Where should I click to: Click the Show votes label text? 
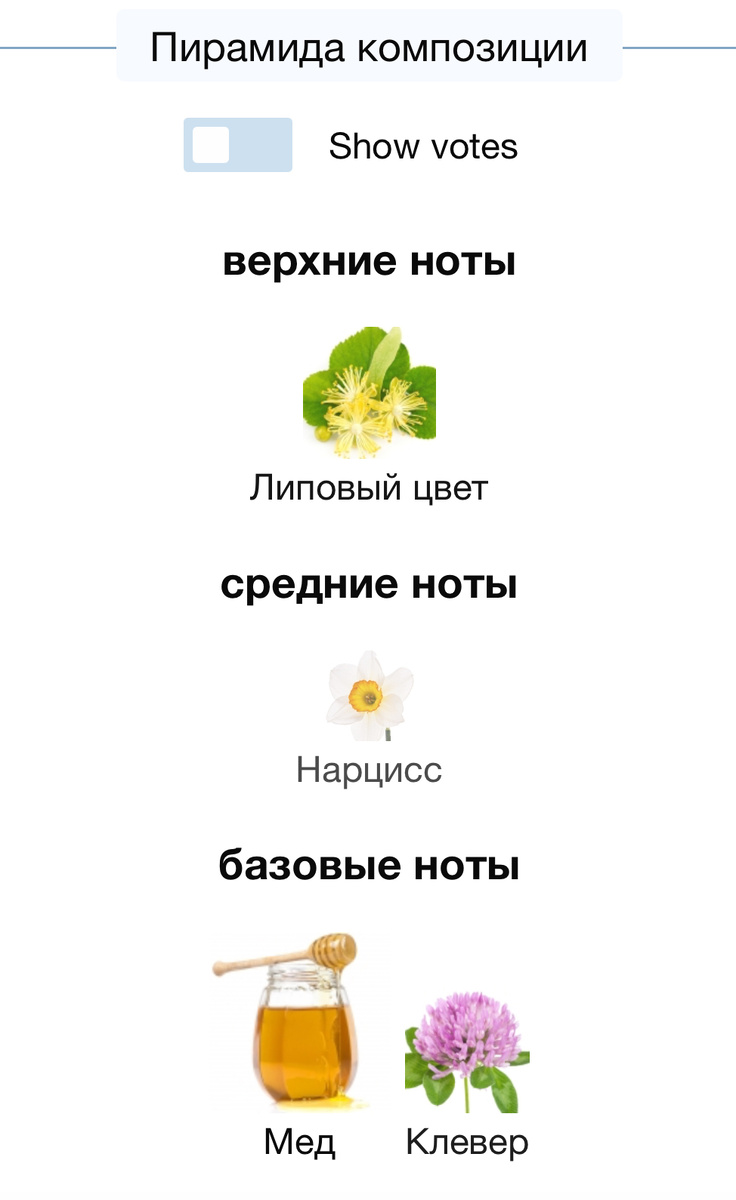[423, 146]
